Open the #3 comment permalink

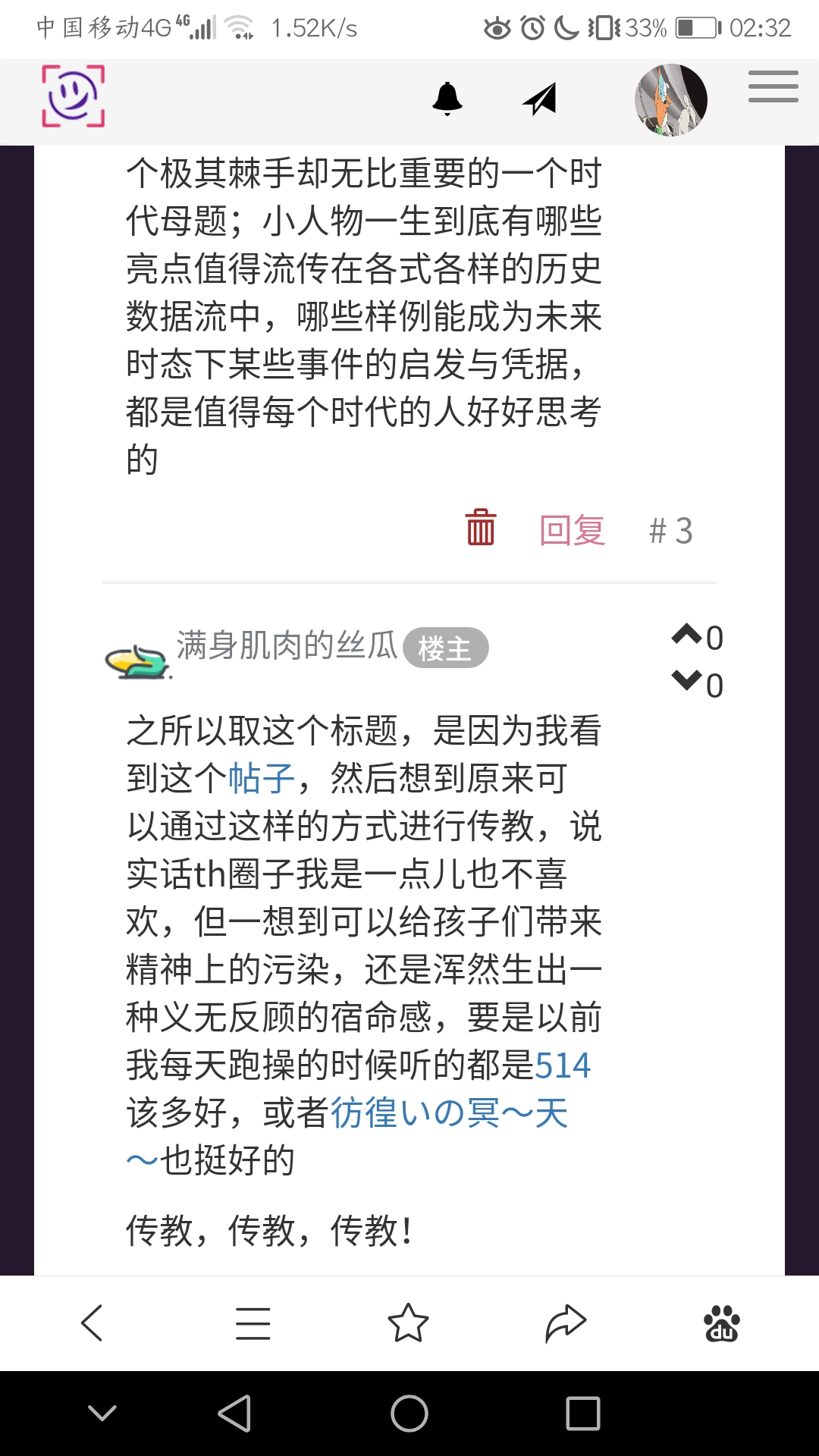(x=671, y=531)
